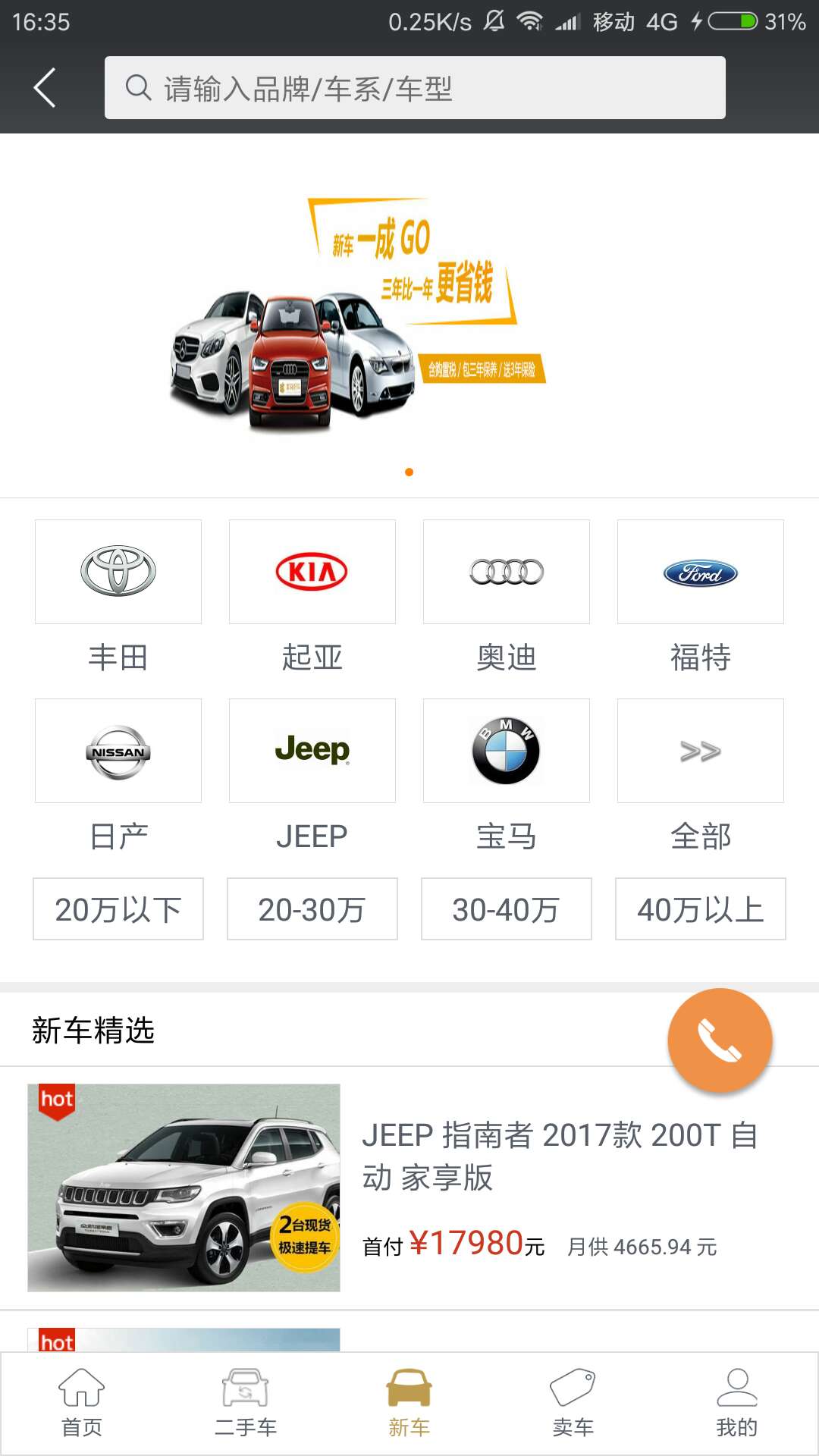Image resolution: width=819 pixels, height=1456 pixels.
Task: Select the 20-30万 price range filter
Action: 312,908
